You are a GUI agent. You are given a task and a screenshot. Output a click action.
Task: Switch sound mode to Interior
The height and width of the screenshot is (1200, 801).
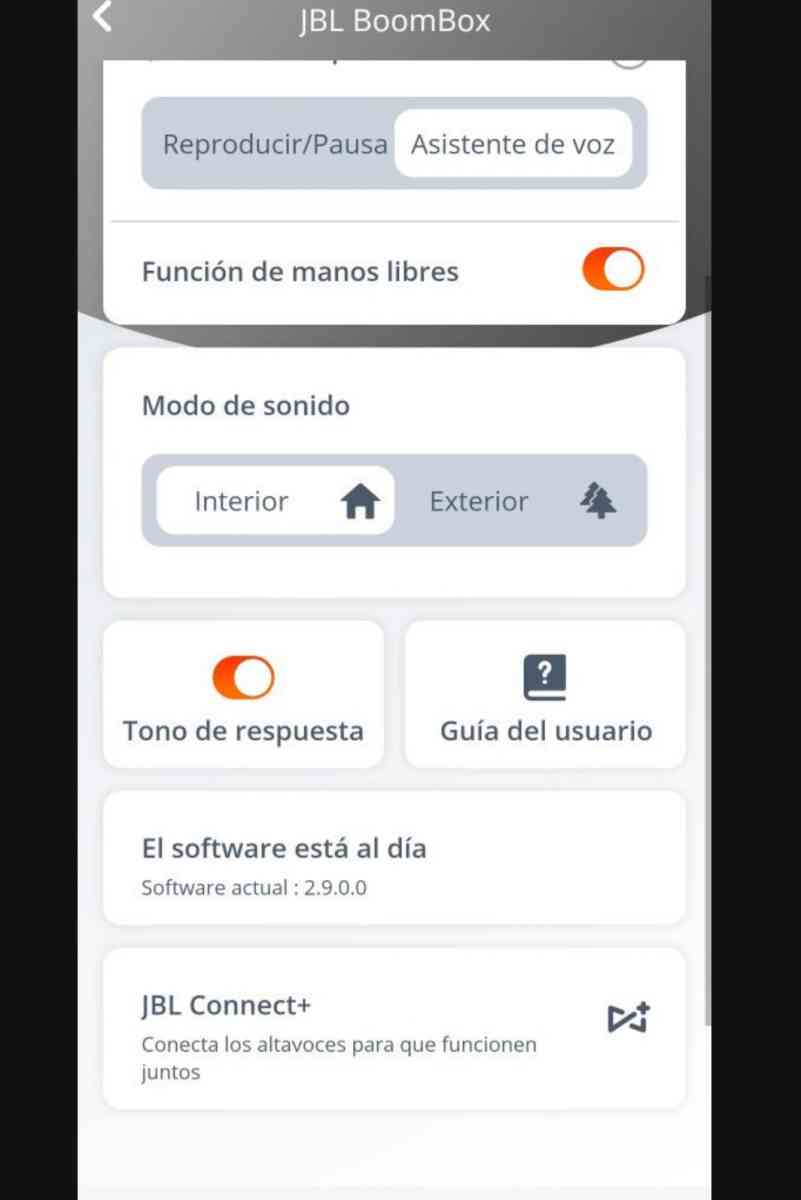(x=276, y=501)
